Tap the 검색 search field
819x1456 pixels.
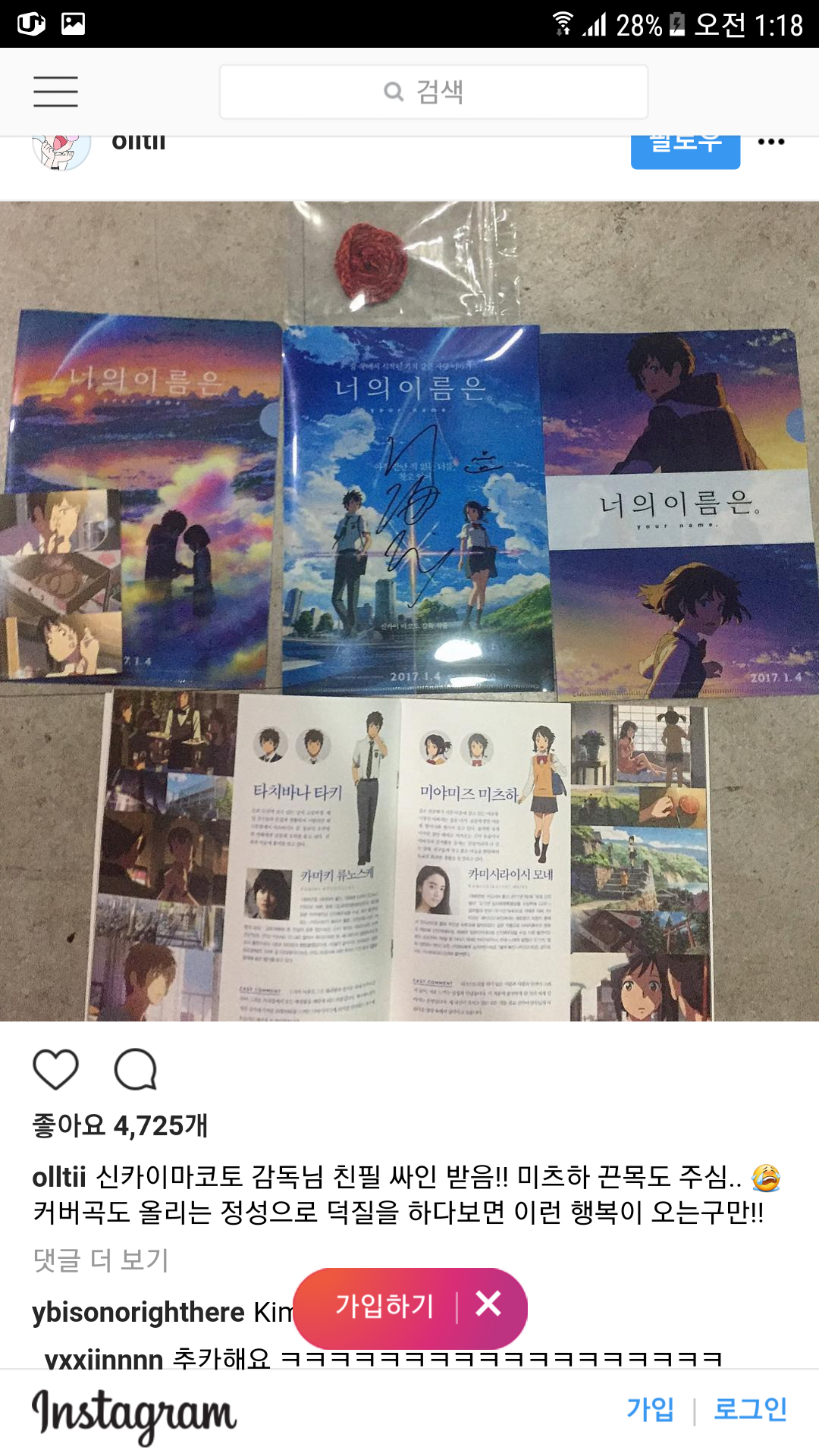[x=433, y=92]
